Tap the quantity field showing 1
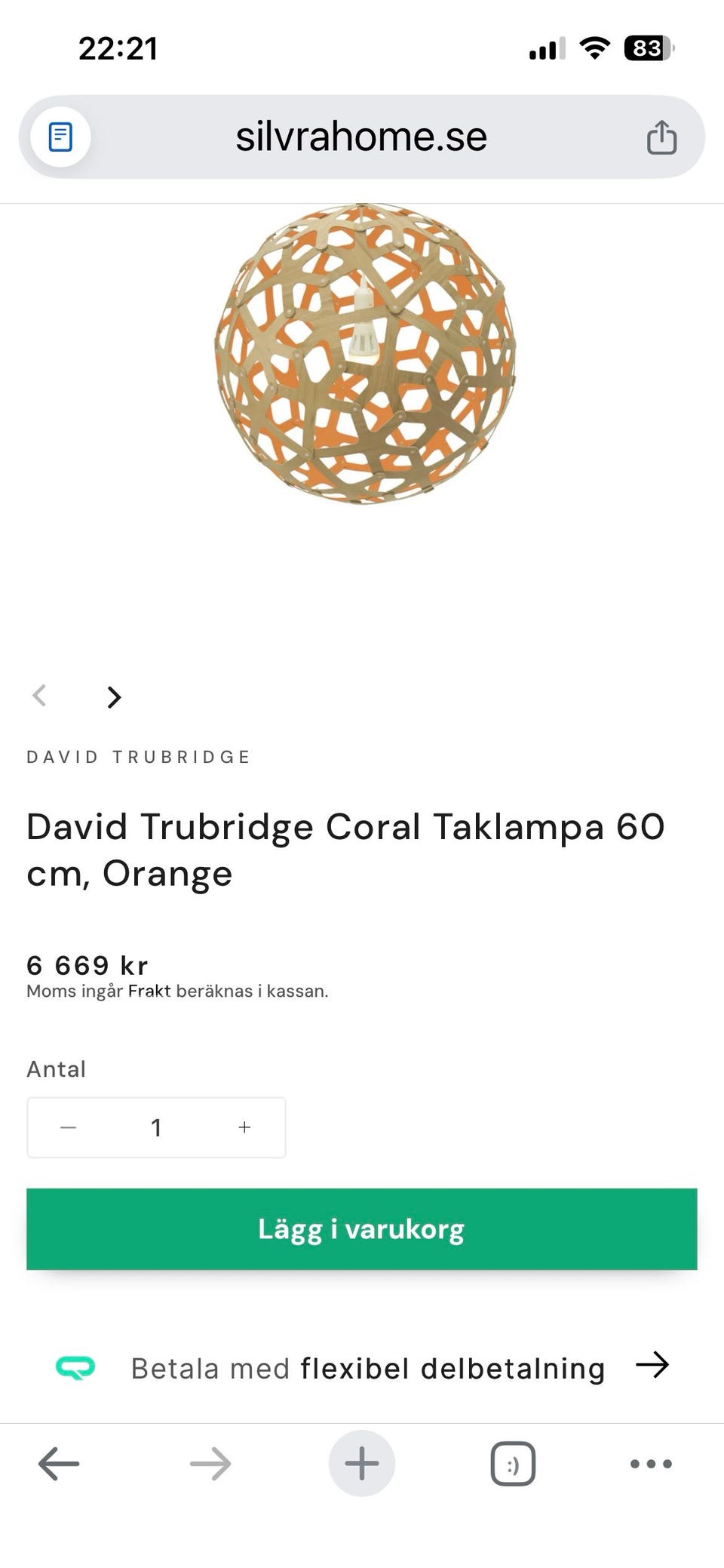The width and height of the screenshot is (724, 1568). tap(156, 1127)
